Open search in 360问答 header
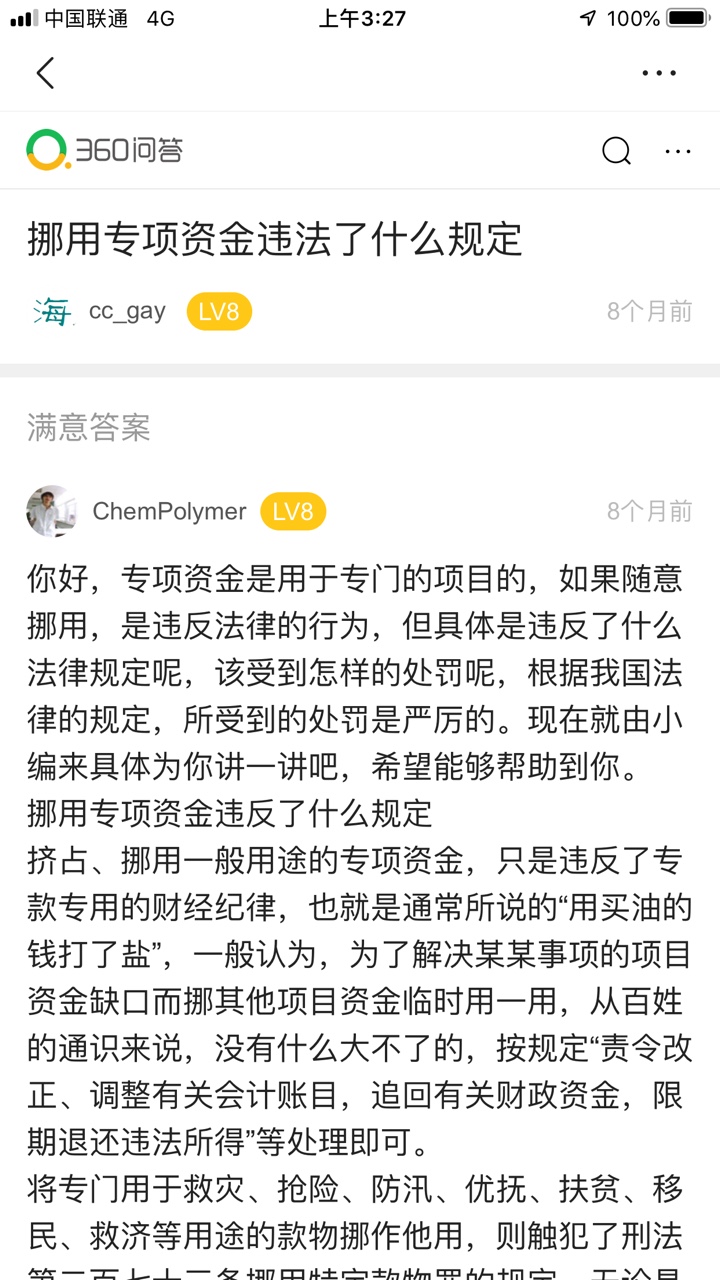Image resolution: width=720 pixels, height=1280 pixels. coord(616,151)
